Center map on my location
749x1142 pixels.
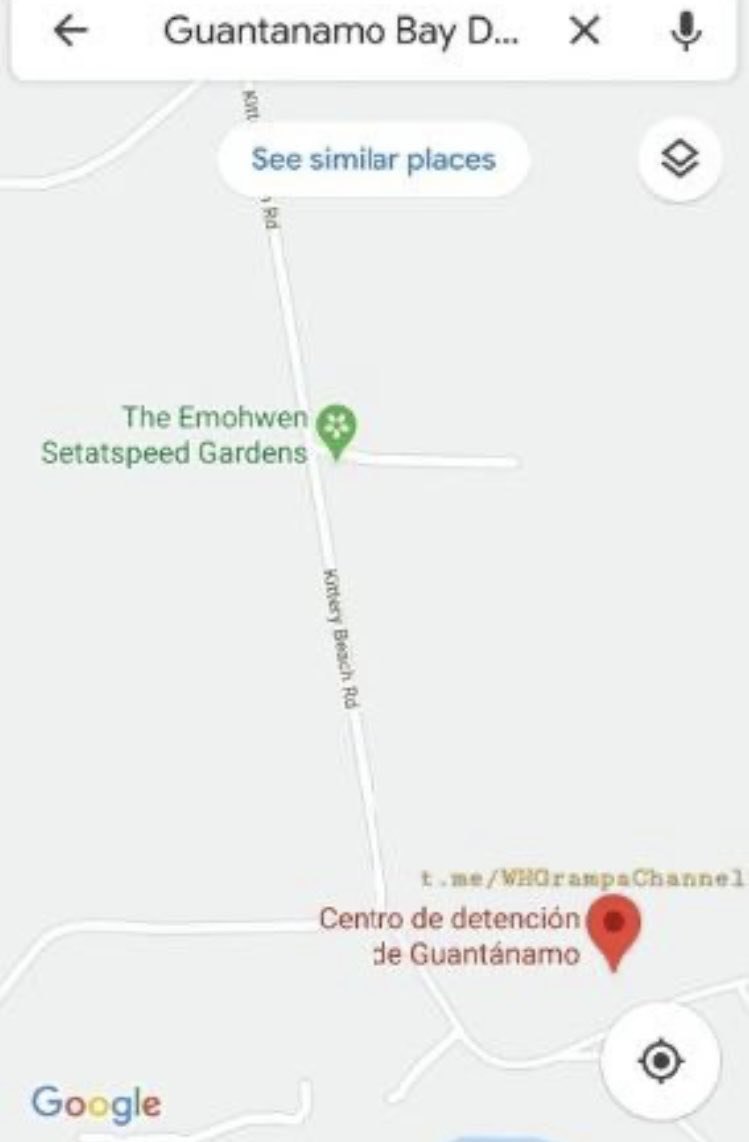[661, 1058]
